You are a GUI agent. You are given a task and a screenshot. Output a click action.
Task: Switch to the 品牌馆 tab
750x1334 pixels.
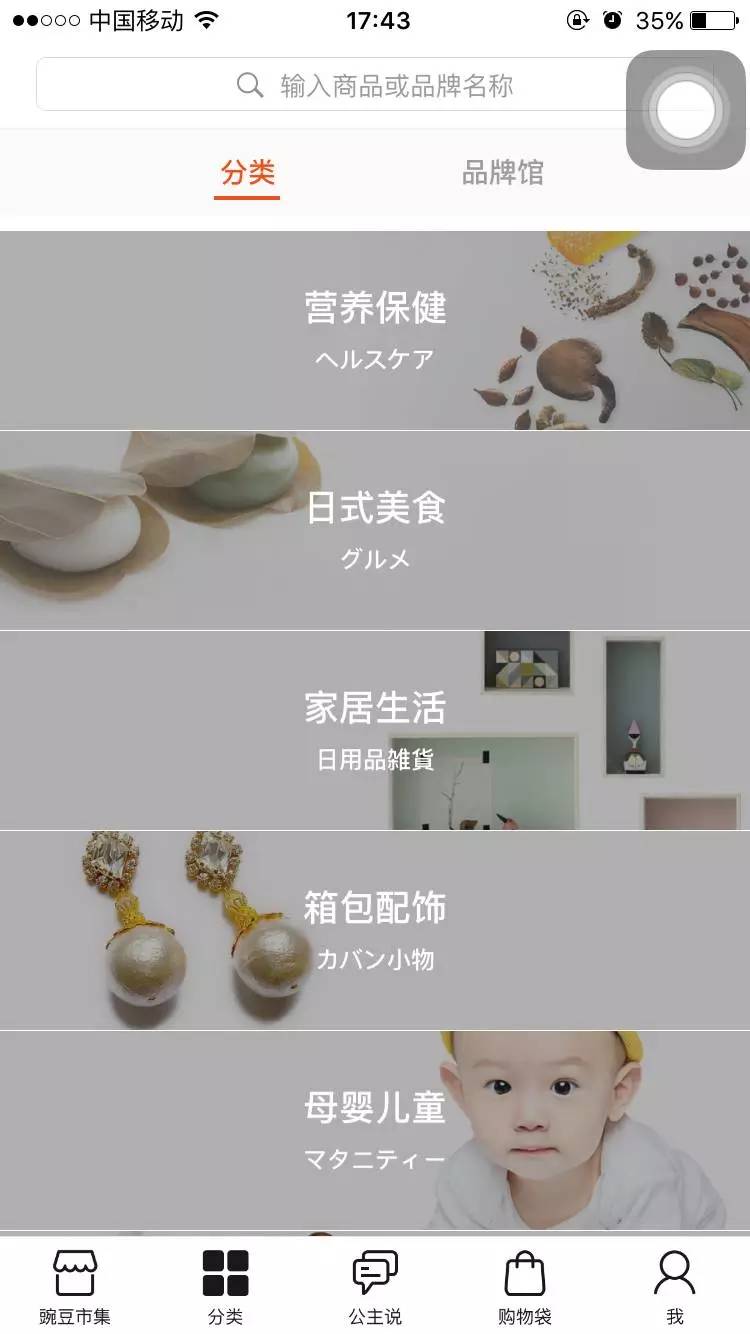click(502, 173)
